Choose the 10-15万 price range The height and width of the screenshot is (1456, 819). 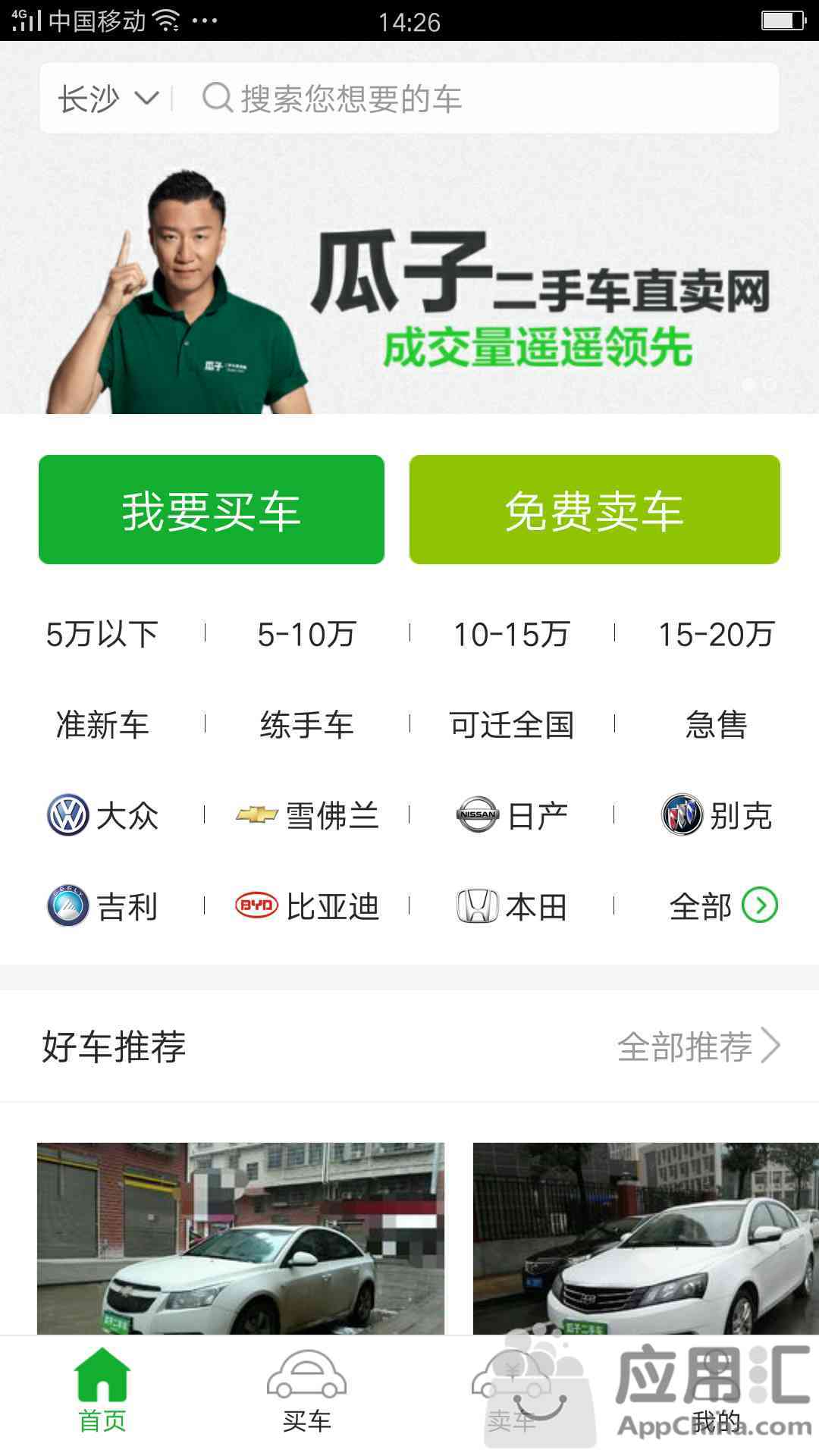pos(512,634)
